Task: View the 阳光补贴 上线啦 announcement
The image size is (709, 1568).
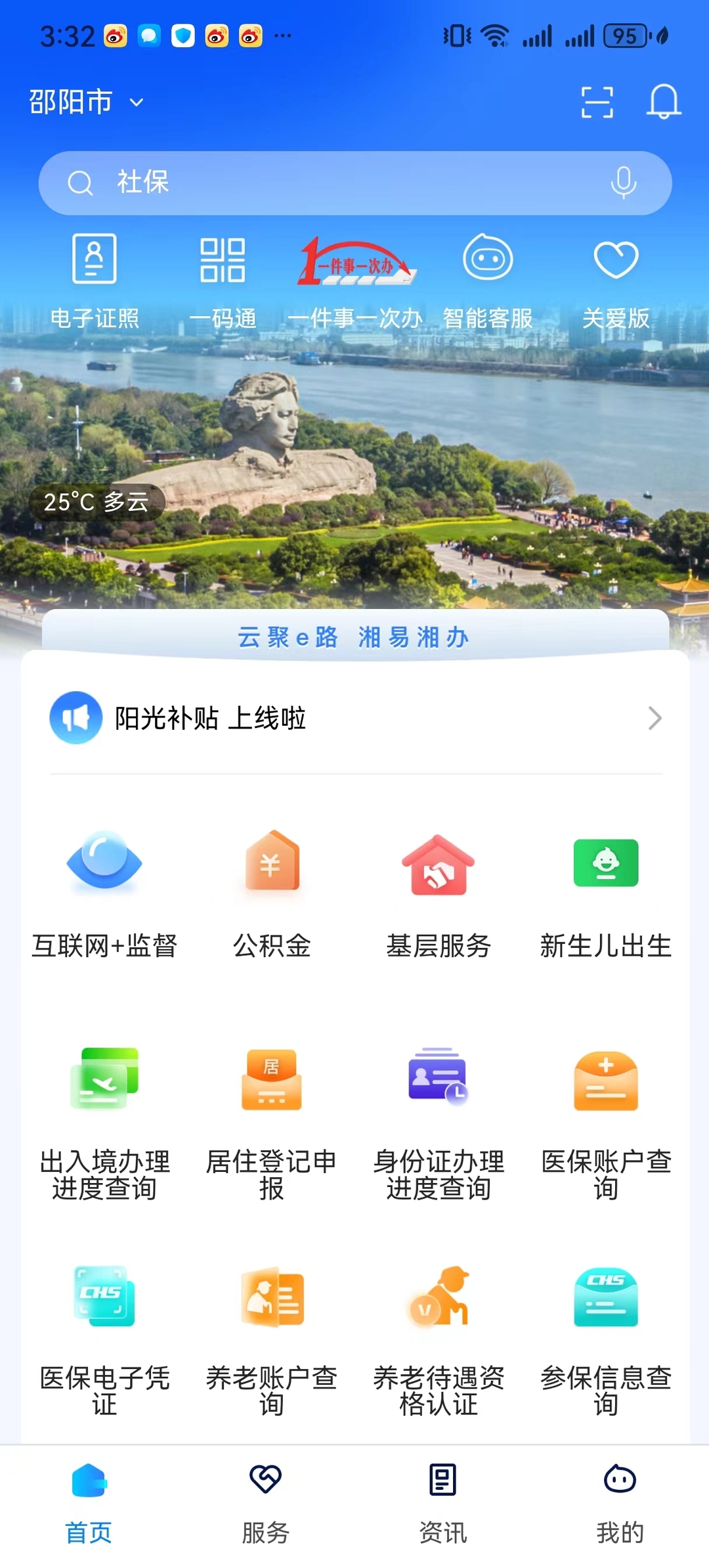Action: tap(355, 718)
